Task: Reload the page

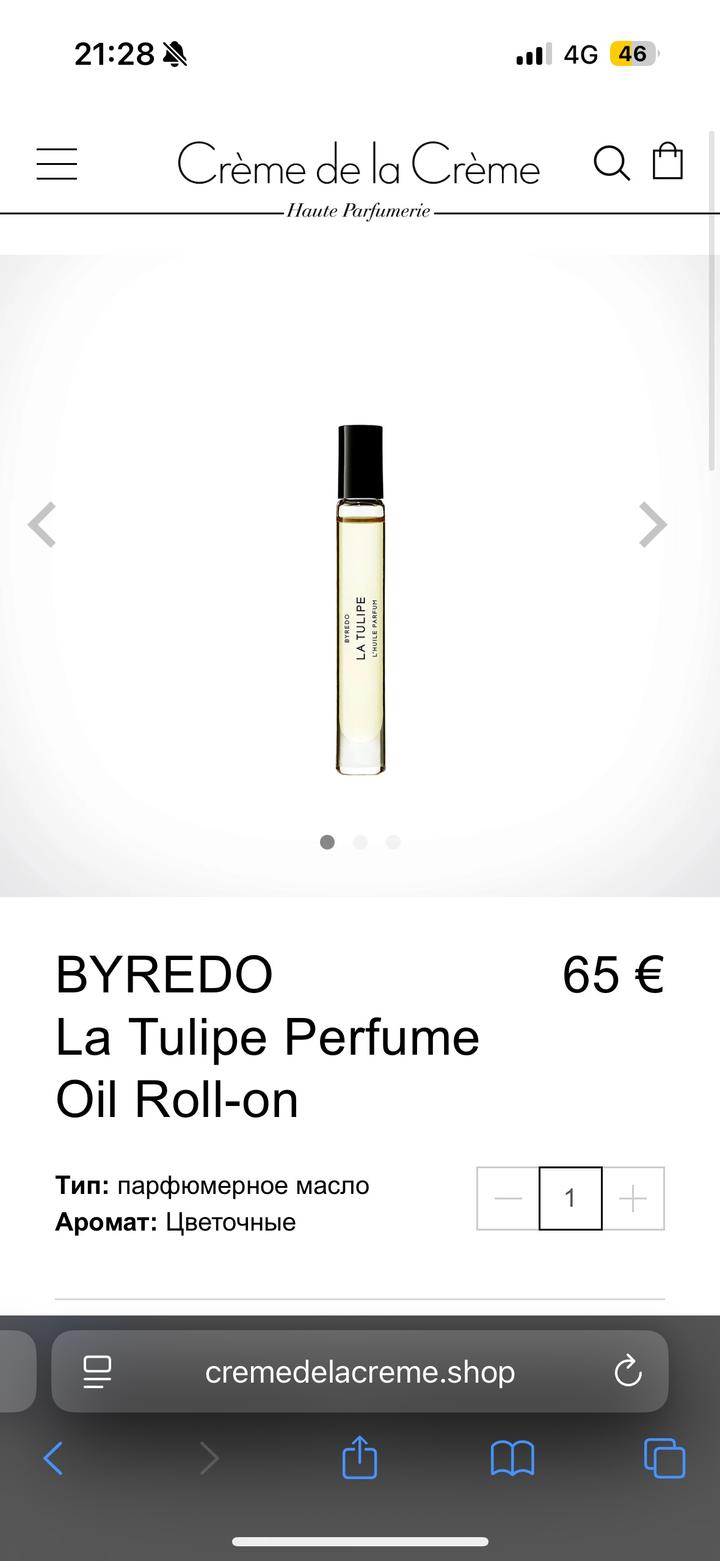Action: click(628, 1372)
